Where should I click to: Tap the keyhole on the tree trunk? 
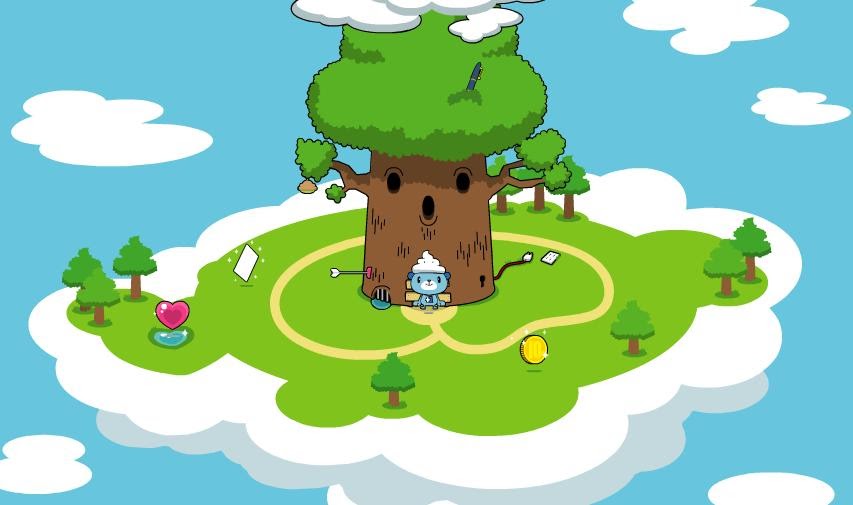[483, 281]
